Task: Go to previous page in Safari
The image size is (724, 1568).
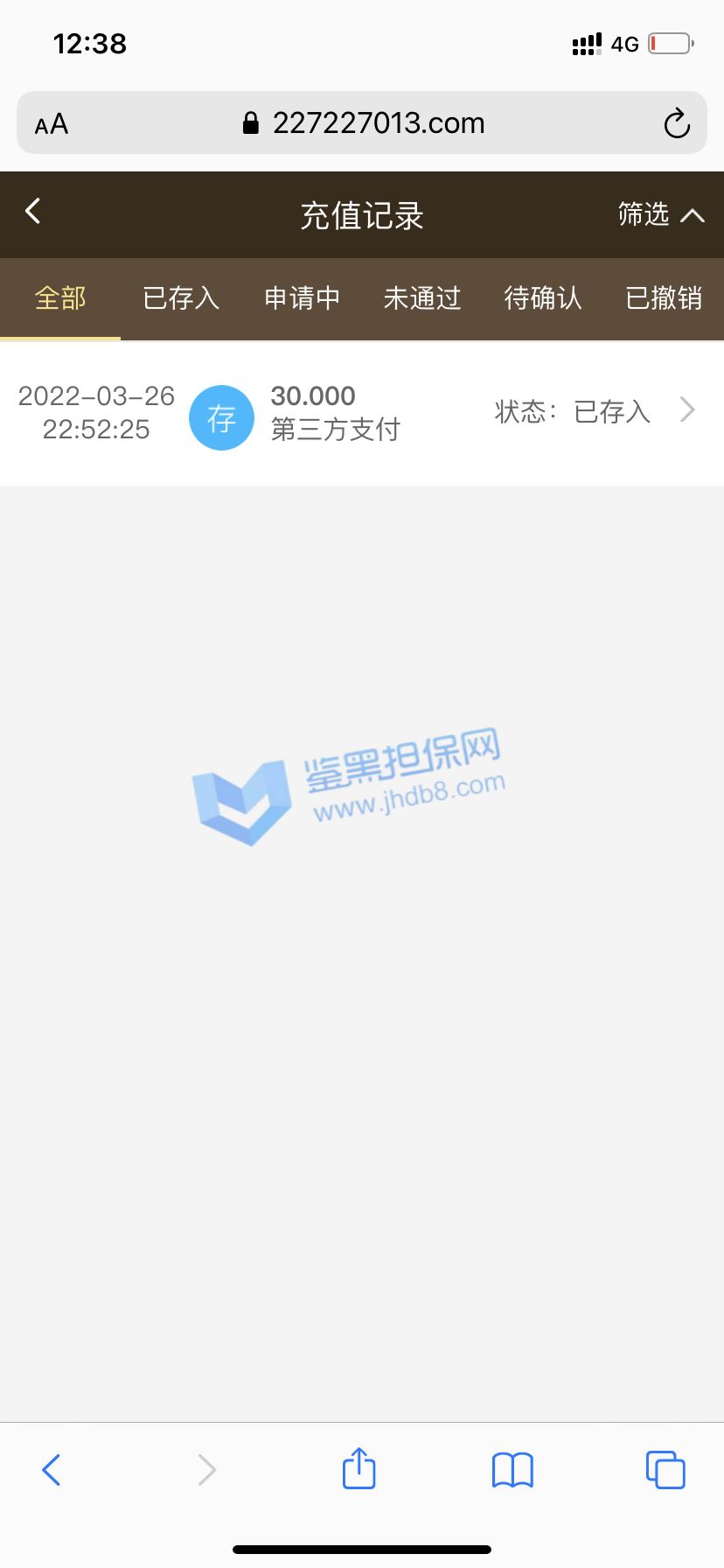Action: [x=52, y=1470]
